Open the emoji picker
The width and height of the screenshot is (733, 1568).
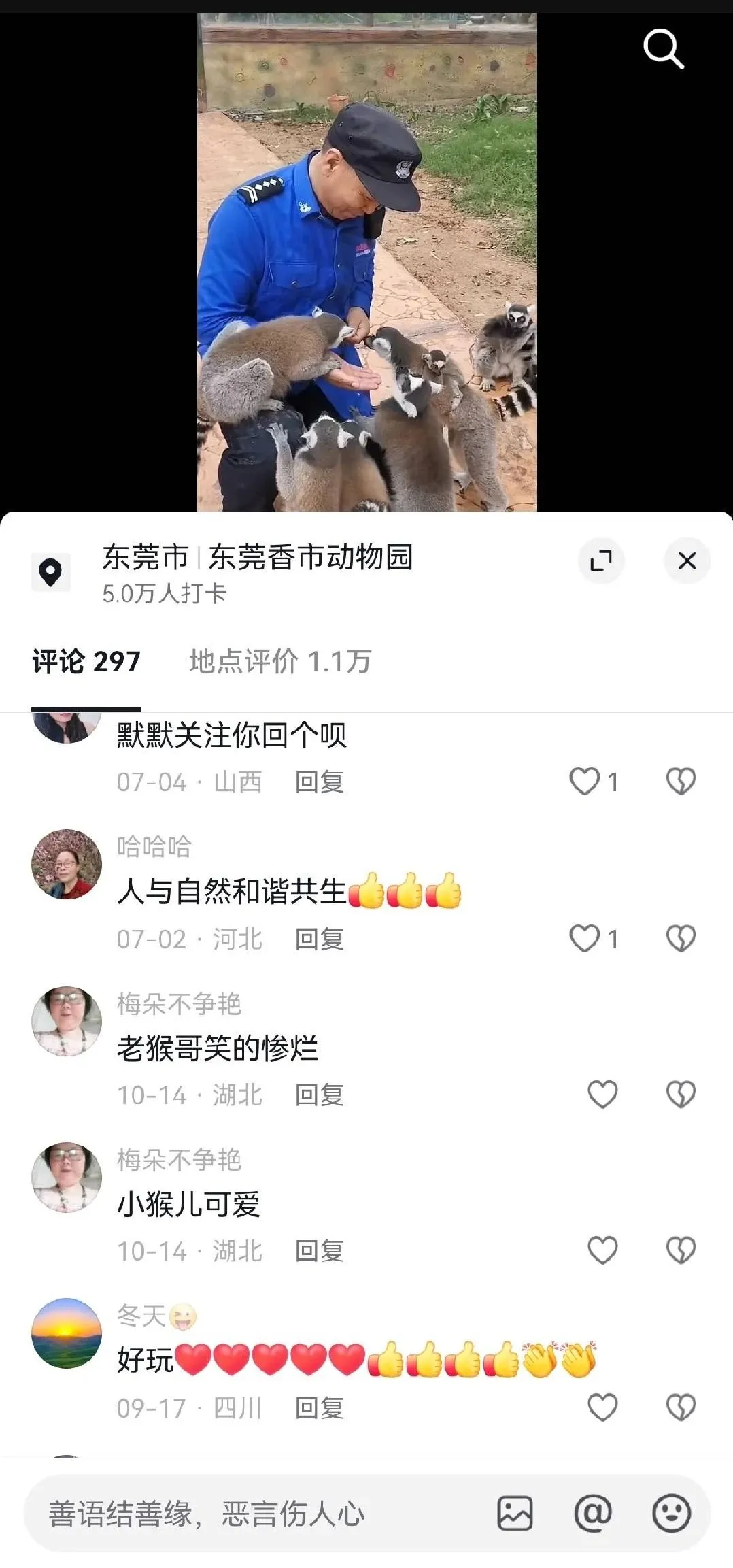pos(671,1514)
